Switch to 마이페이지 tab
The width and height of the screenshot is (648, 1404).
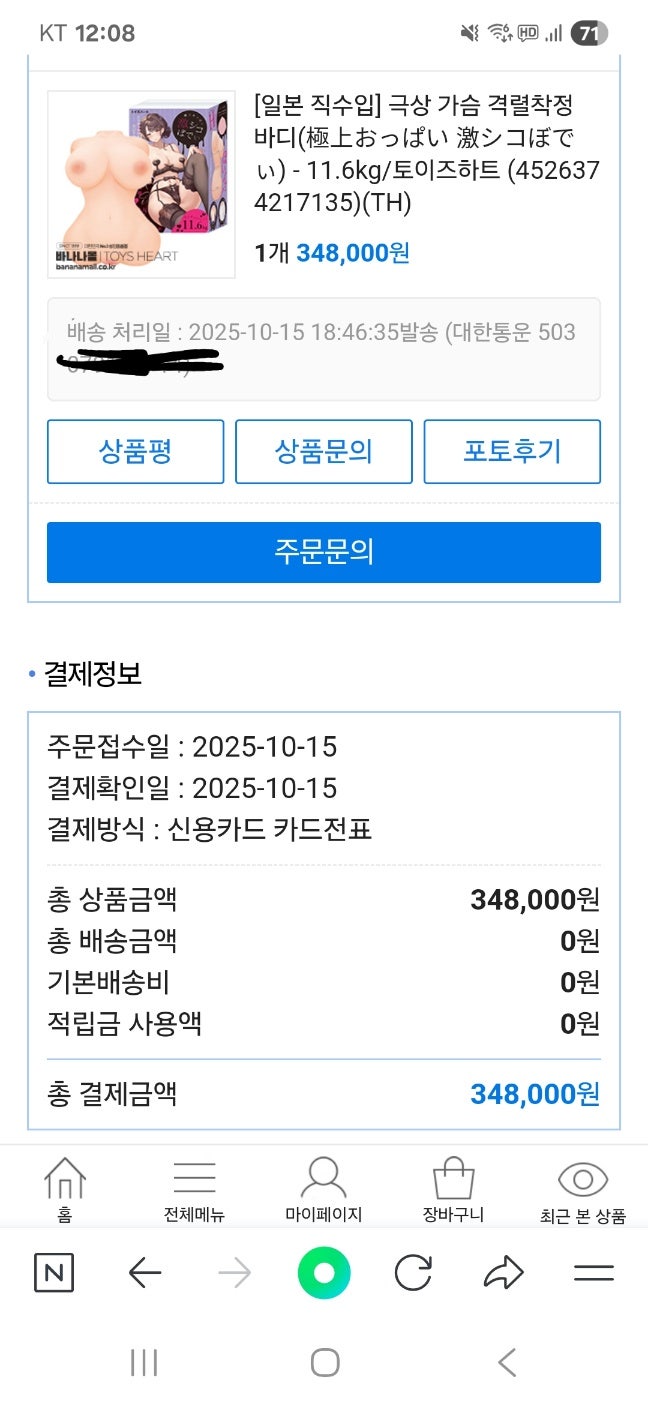click(323, 1190)
